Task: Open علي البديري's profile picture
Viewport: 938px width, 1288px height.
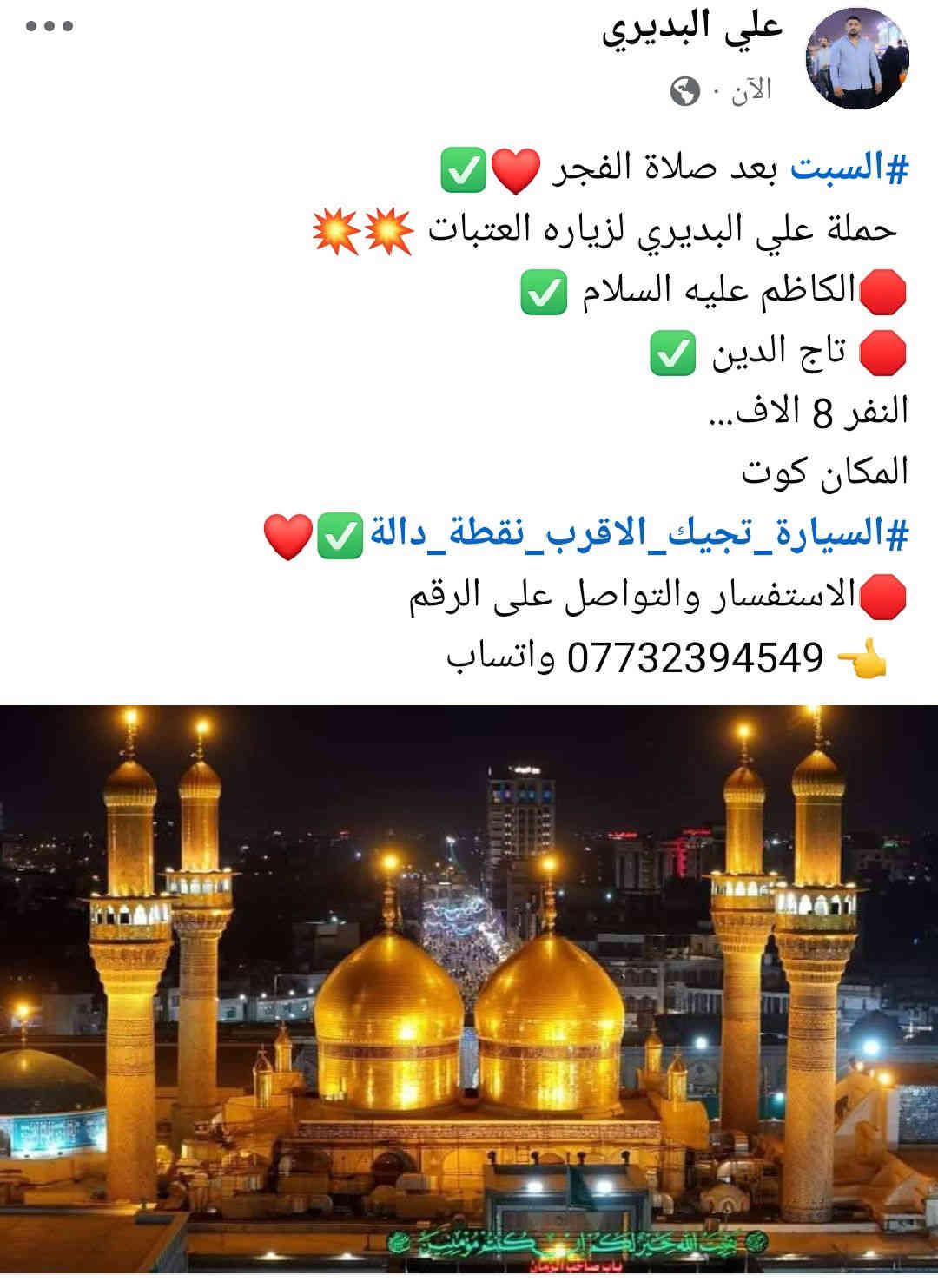Action: click(857, 60)
